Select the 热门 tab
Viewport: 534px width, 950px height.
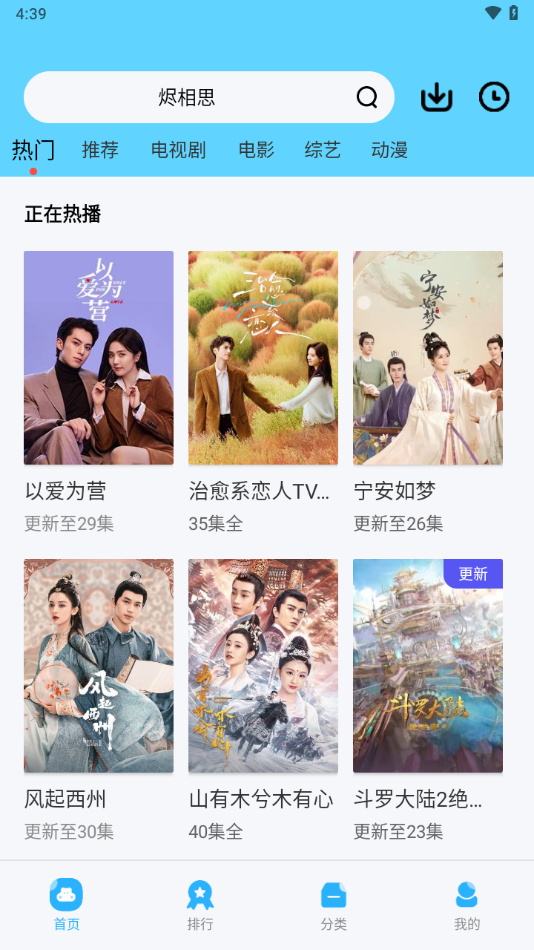[33, 150]
